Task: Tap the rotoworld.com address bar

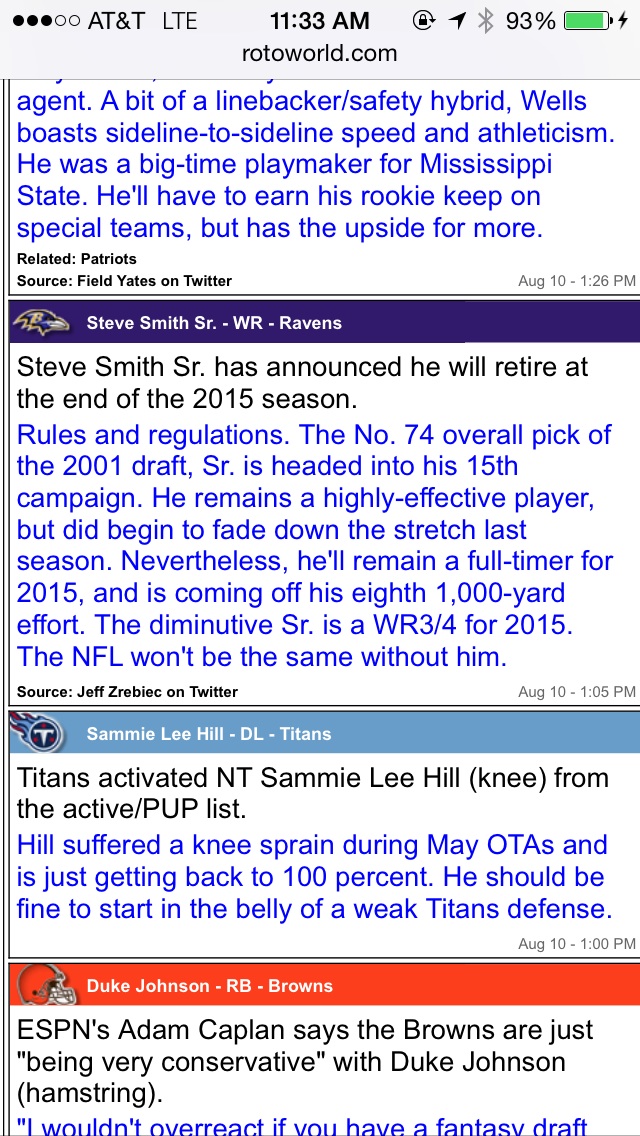Action: pyautogui.click(x=320, y=54)
